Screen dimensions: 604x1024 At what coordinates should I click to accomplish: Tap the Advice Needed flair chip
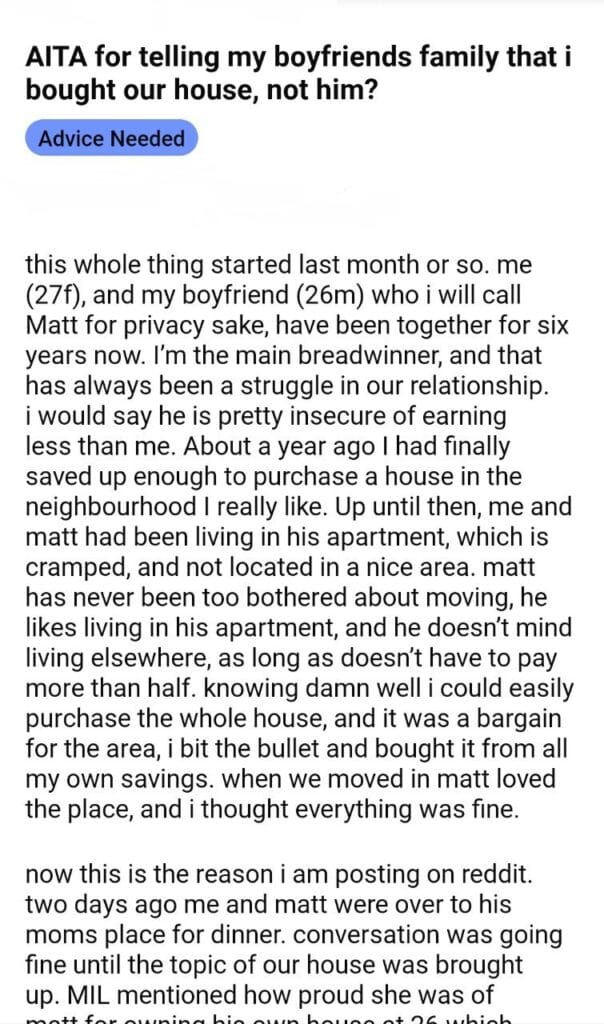click(111, 139)
